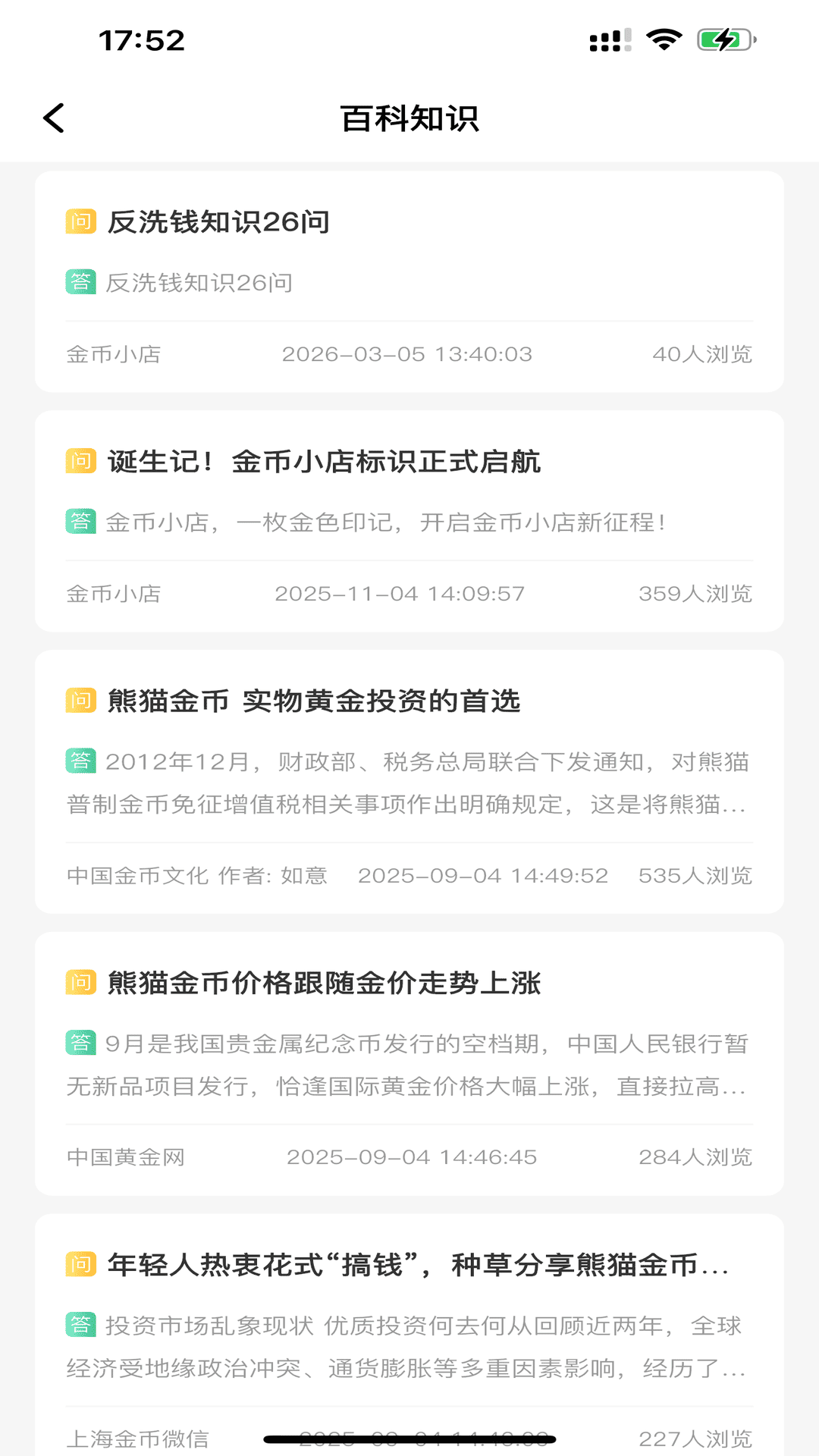Click the 问 icon beside 熊猫金币价格跟随金价走势上涨
The height and width of the screenshot is (1456, 819).
80,982
